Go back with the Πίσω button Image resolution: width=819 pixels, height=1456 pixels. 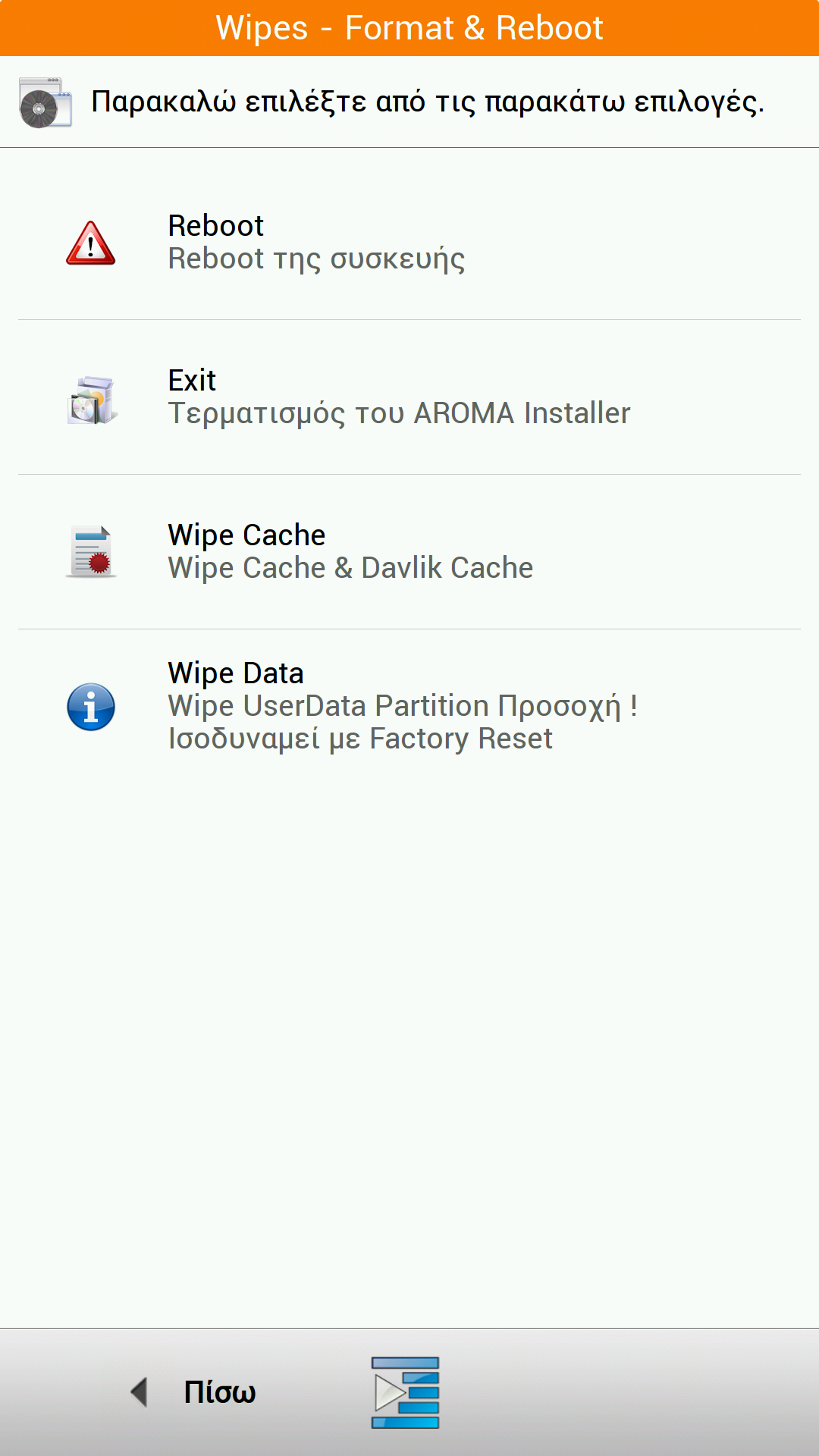pos(195,1392)
